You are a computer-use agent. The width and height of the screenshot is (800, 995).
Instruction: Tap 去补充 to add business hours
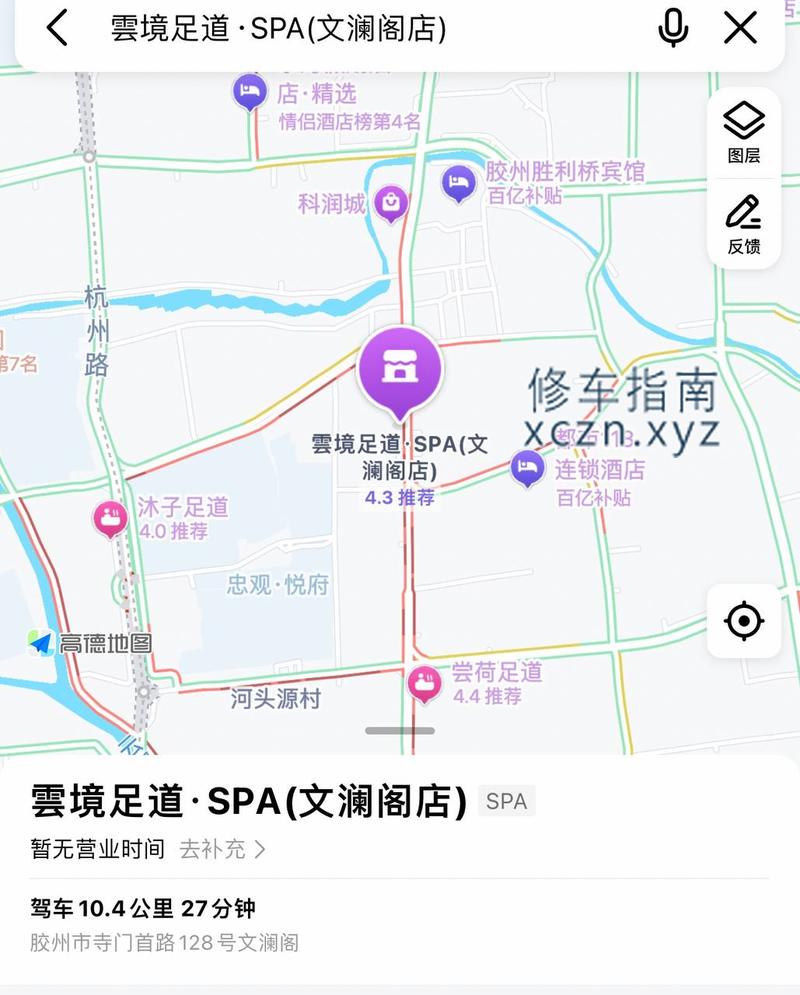pos(222,849)
